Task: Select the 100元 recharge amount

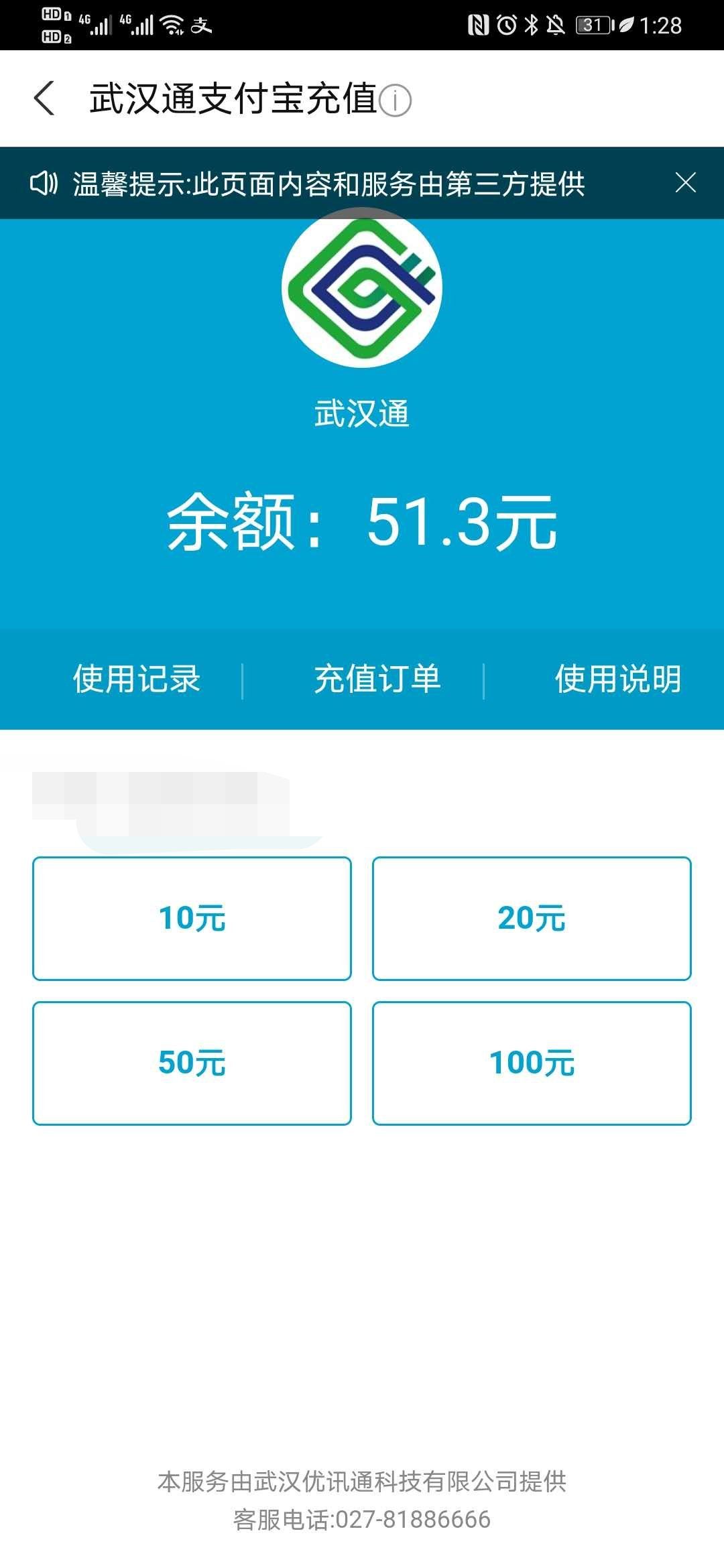Action: click(x=533, y=1061)
